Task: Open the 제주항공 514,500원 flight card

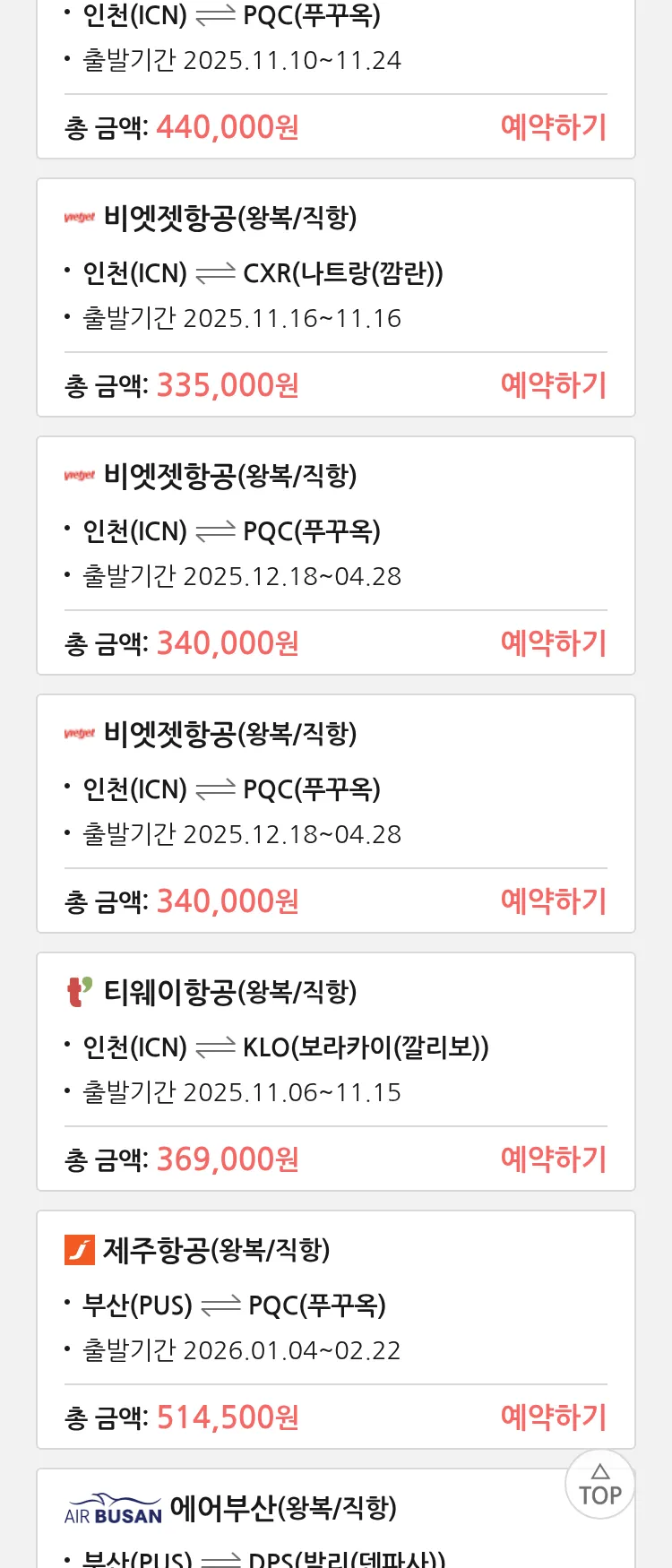Action: (x=335, y=1305)
